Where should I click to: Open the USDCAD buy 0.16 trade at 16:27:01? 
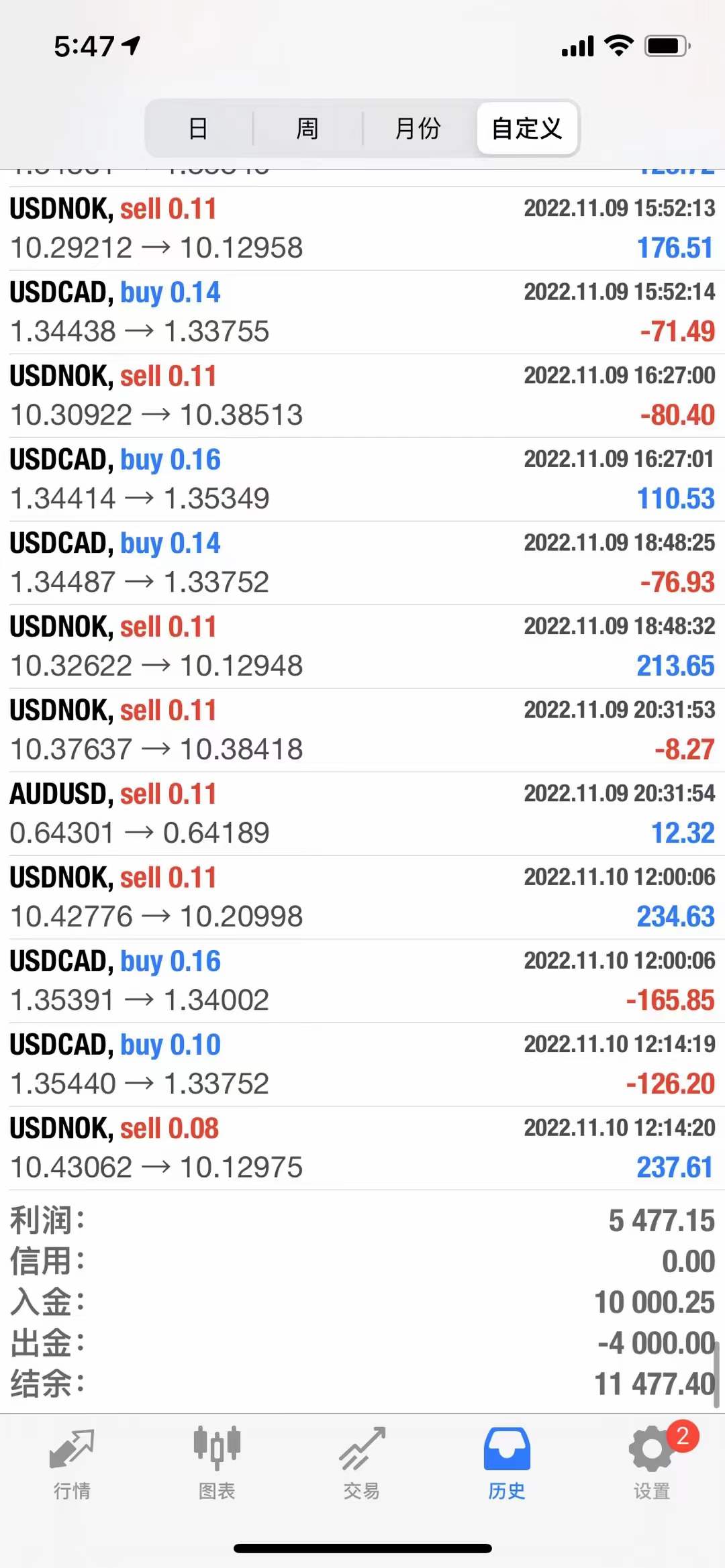pos(362,479)
